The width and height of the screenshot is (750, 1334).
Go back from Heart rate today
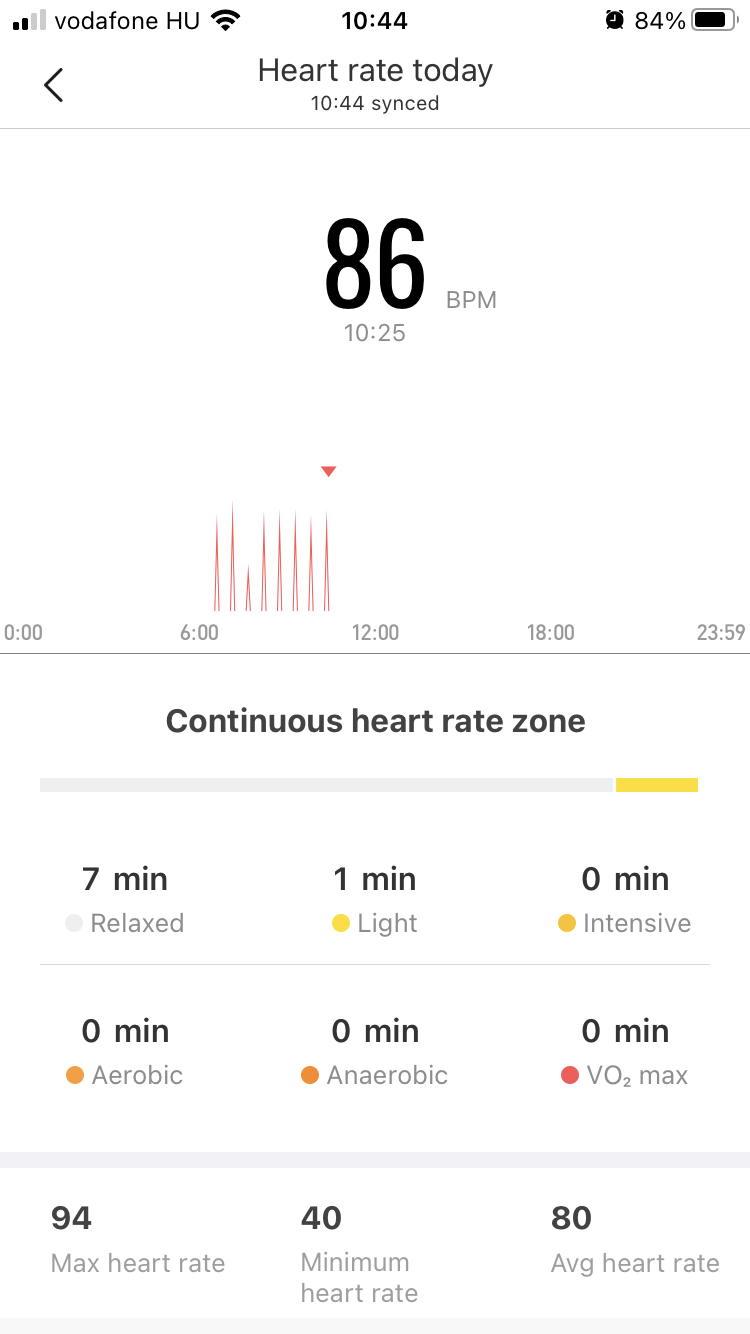tap(54, 85)
